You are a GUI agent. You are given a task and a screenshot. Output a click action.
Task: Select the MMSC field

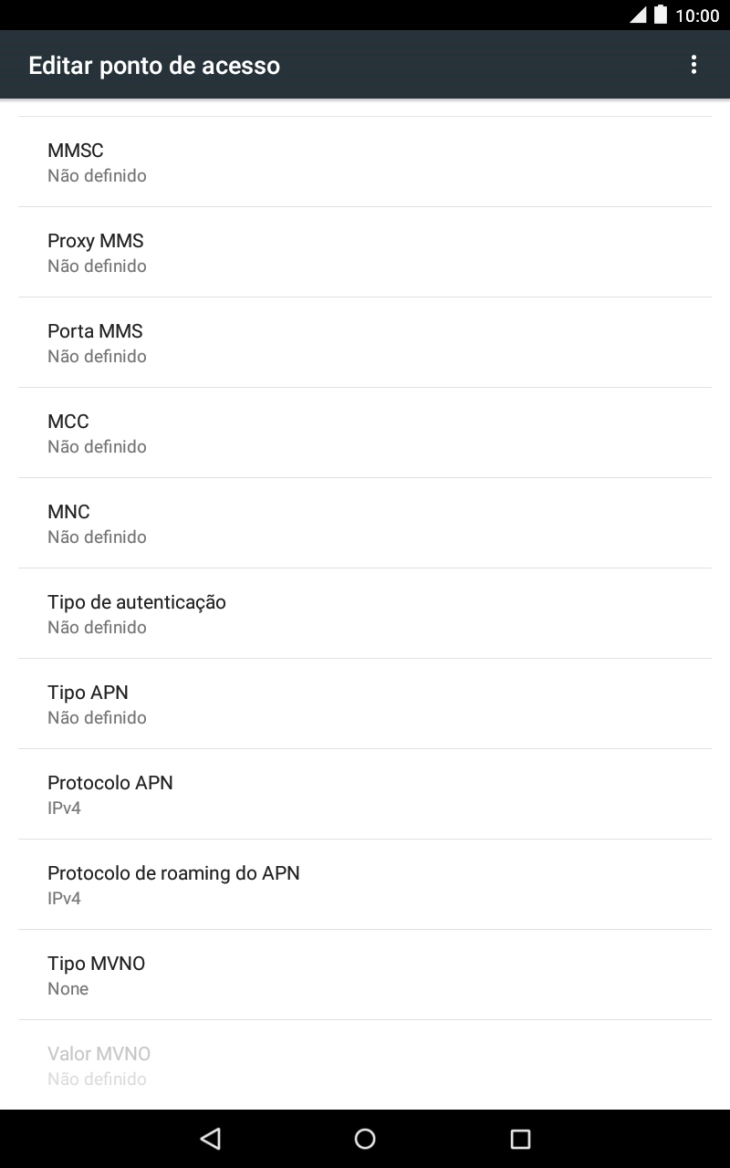tap(365, 162)
